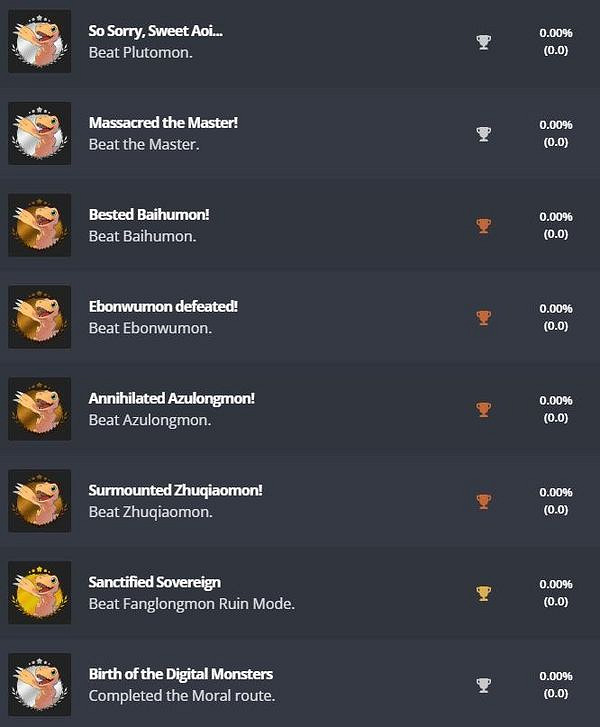This screenshot has height=727, width=600.
Task: Select the Ebonwumon defeated! trophy
Action: 163,306
